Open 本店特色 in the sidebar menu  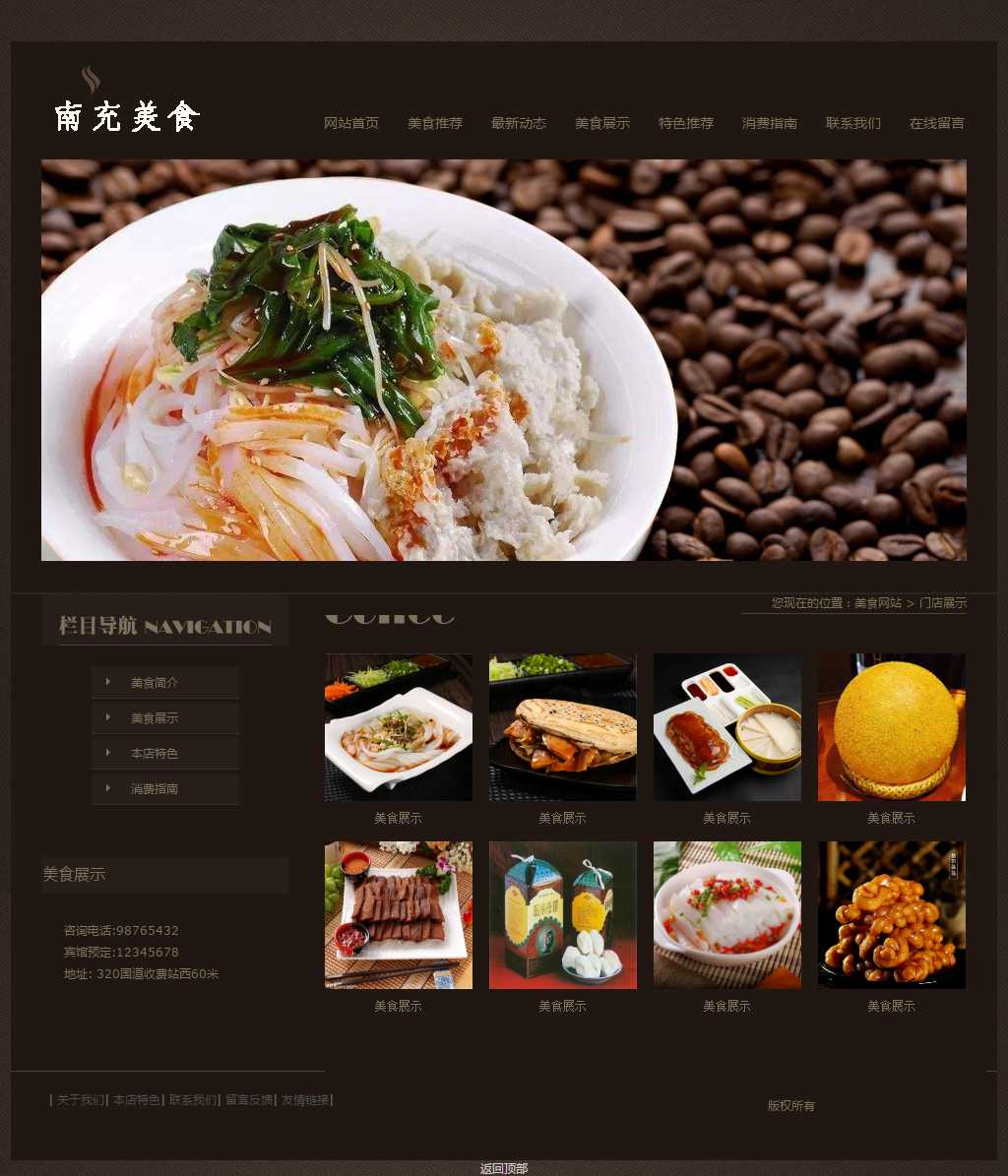pos(155,754)
